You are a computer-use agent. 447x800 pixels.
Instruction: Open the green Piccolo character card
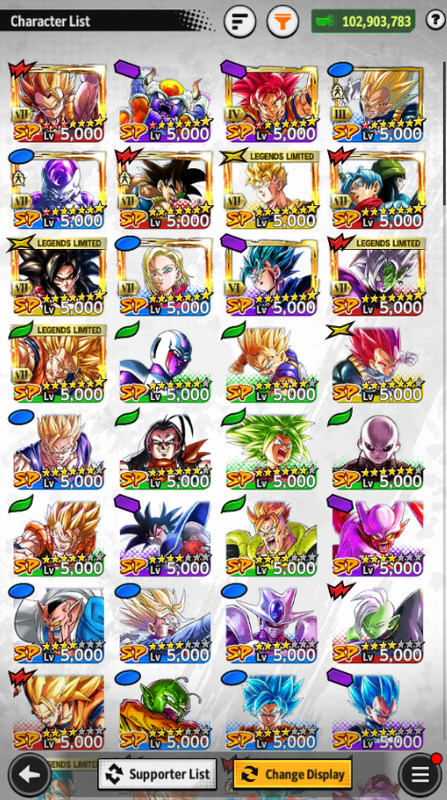(x=165, y=711)
